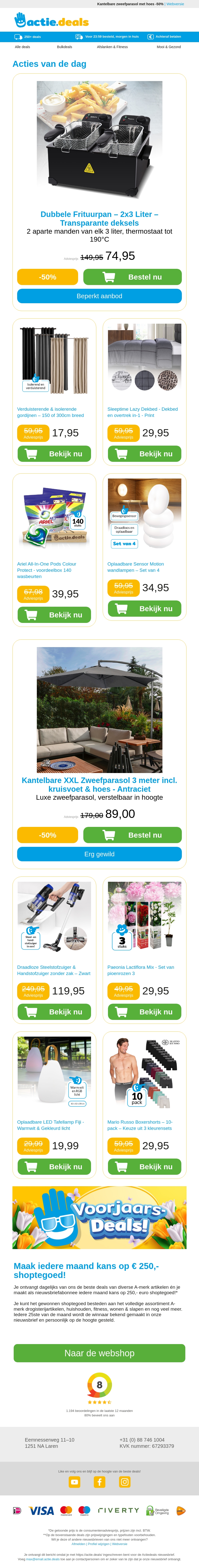The height and width of the screenshot is (1568, 199).
Task: Tap Bestel nu for the Dubbele Frituurpan
Action: point(132,277)
